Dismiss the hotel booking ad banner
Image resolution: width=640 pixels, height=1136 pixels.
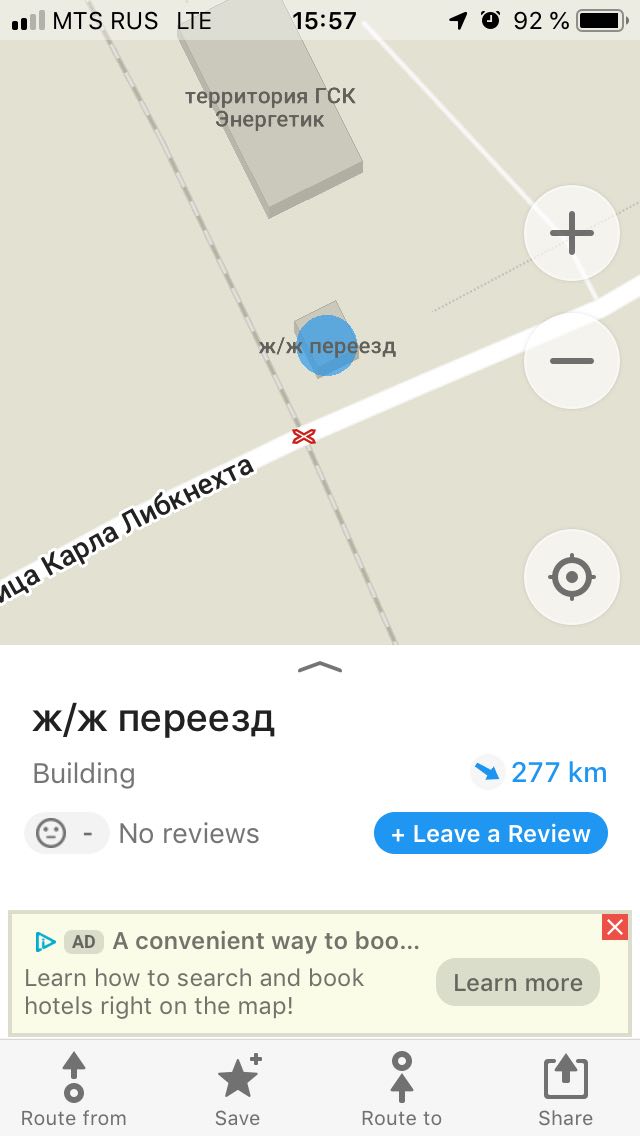615,927
